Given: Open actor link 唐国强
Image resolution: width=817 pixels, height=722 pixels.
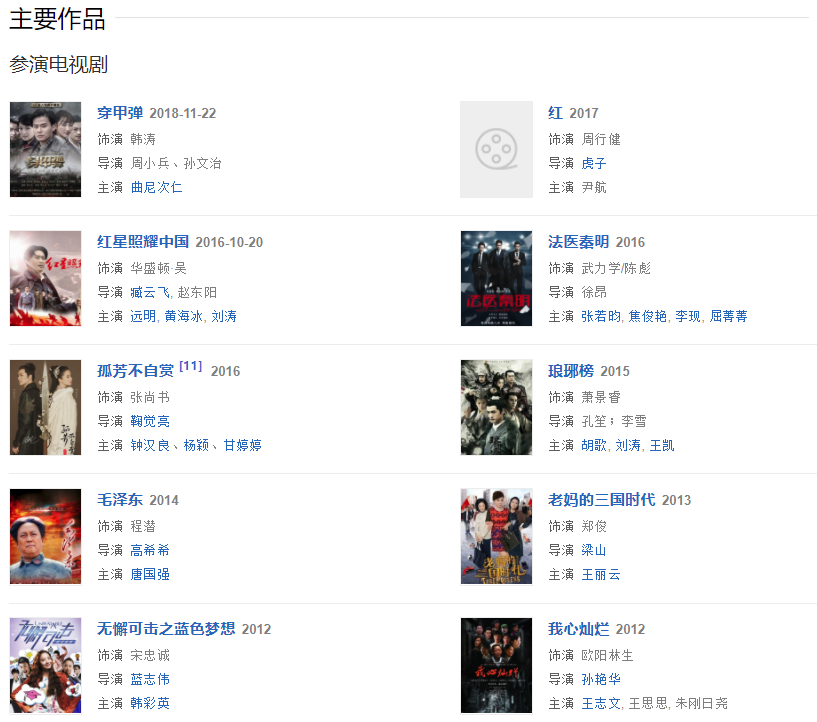Looking at the screenshot, I should [x=150, y=574].
